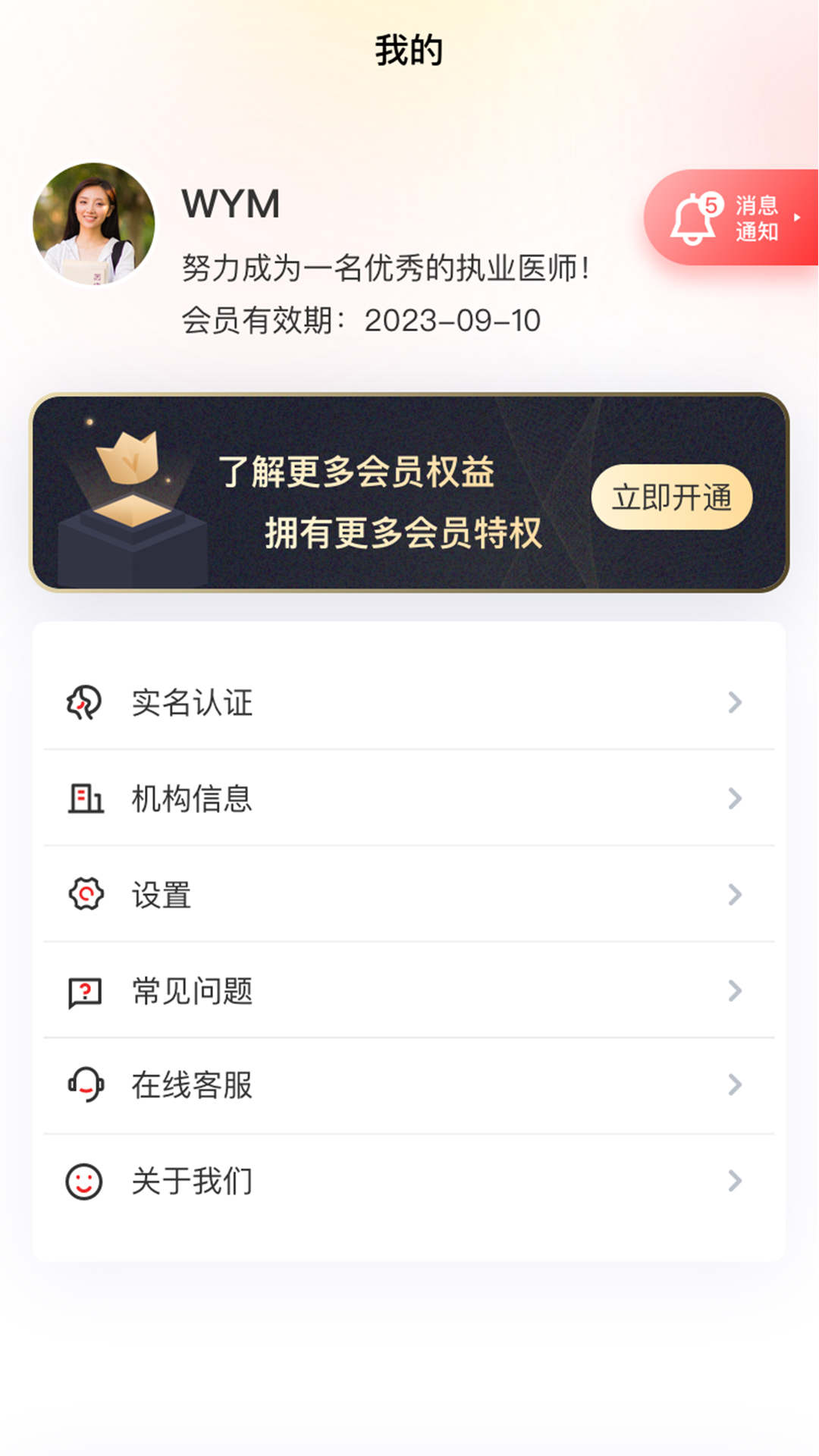Expand the 实名认证 row chevron

(x=733, y=704)
